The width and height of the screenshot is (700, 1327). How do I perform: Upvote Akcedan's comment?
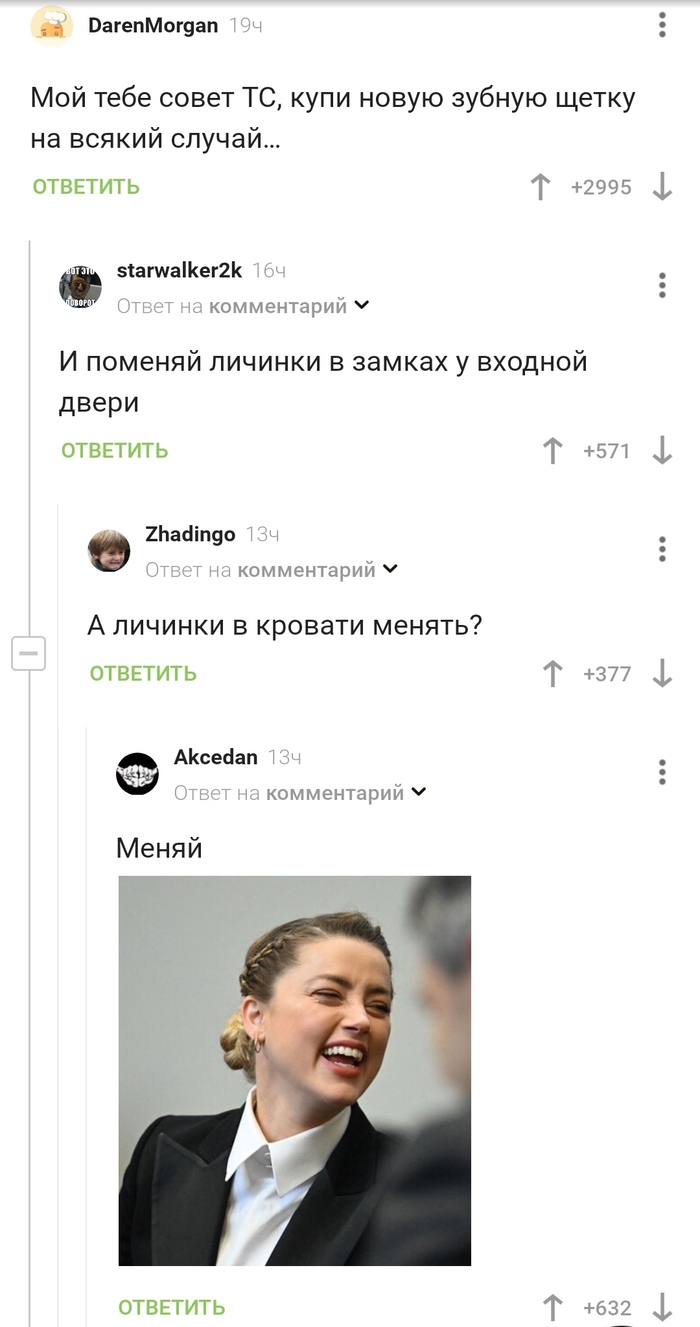(x=552, y=1308)
